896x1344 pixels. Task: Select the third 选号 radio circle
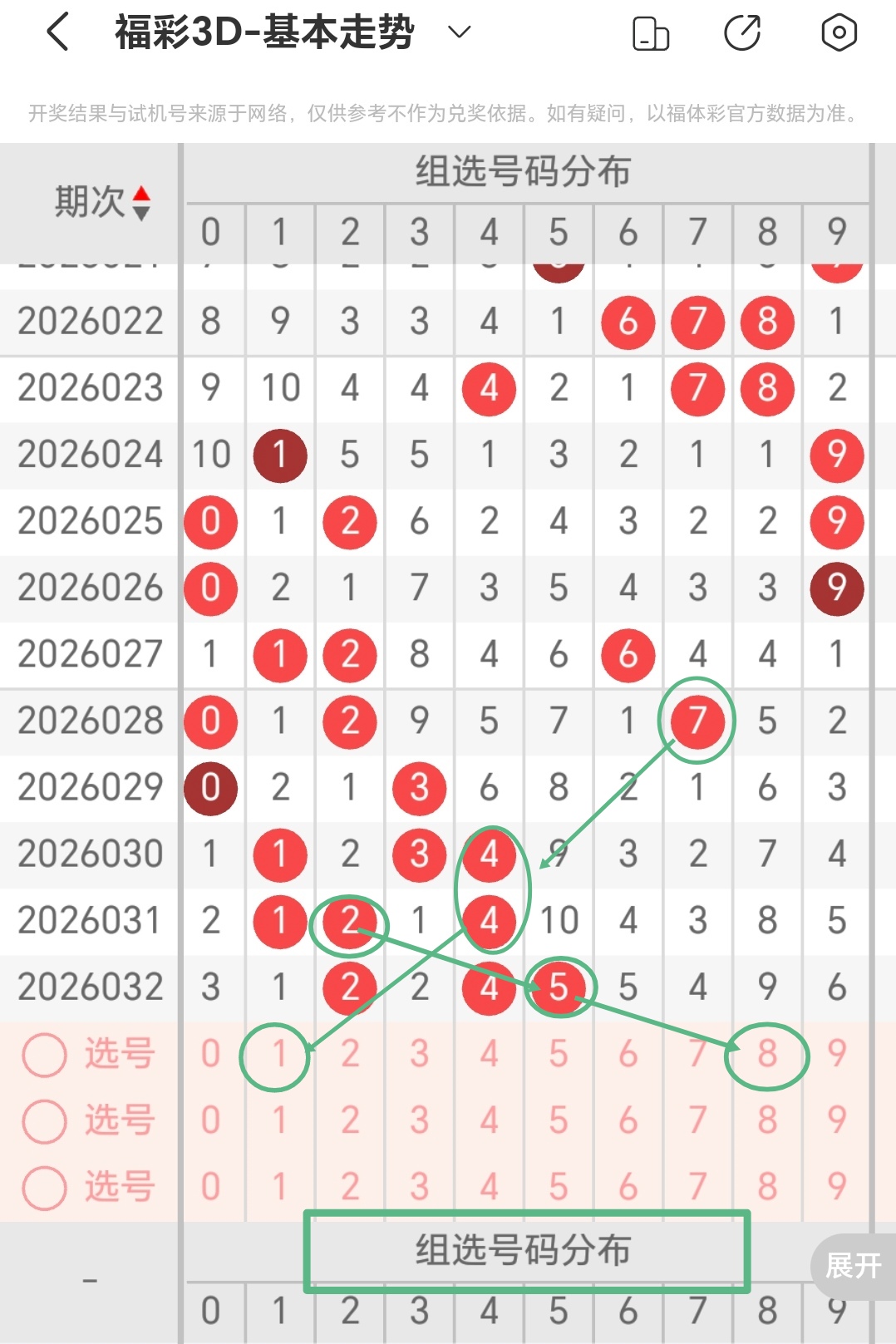(x=45, y=1187)
